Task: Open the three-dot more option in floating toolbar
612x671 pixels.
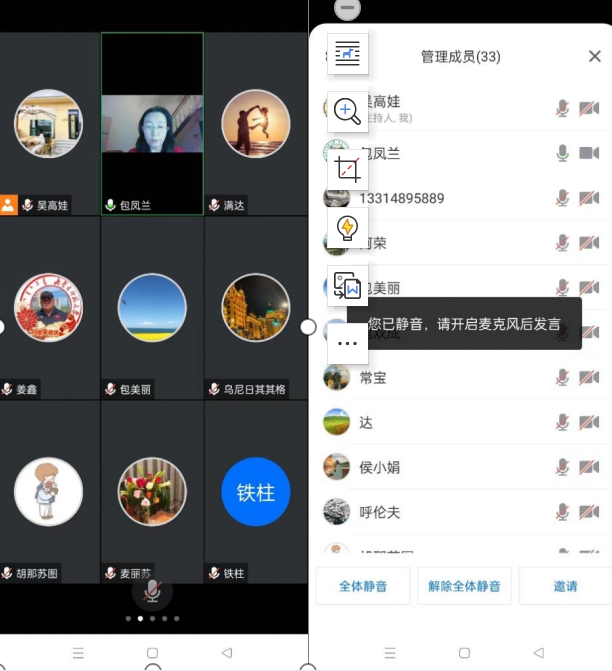Action: [347, 343]
